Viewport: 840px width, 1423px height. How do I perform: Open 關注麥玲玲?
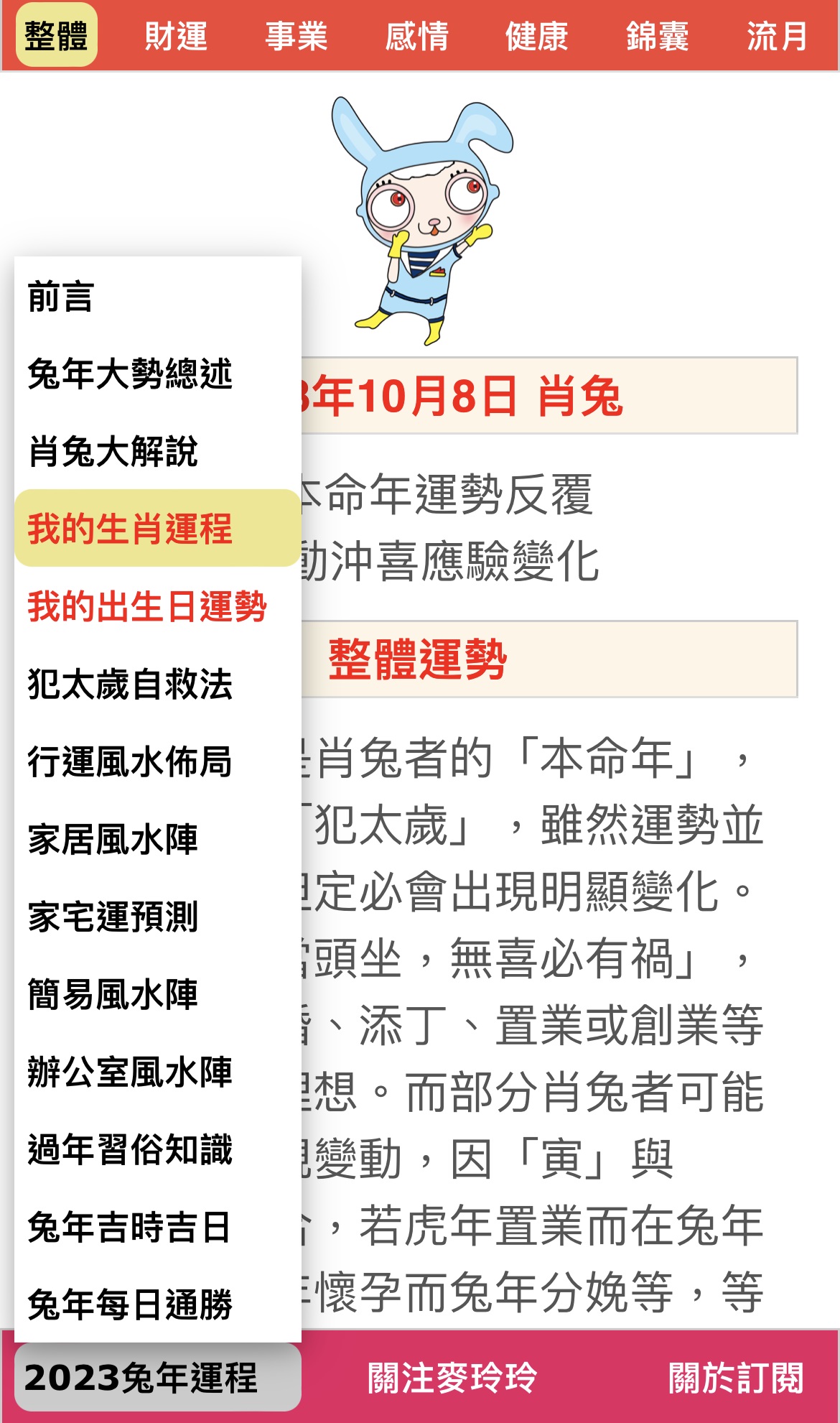pyautogui.click(x=452, y=1377)
